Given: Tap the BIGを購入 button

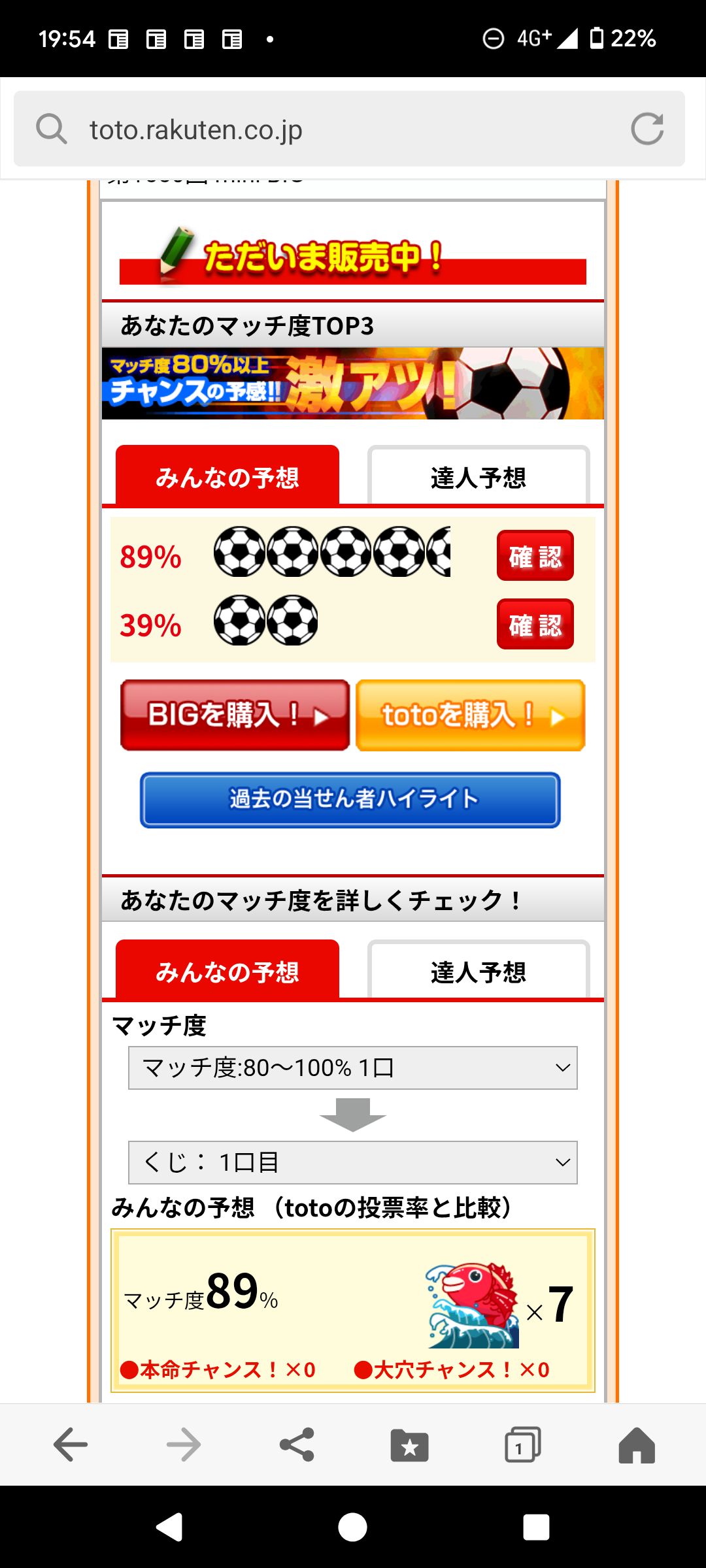Looking at the screenshot, I should [x=235, y=715].
